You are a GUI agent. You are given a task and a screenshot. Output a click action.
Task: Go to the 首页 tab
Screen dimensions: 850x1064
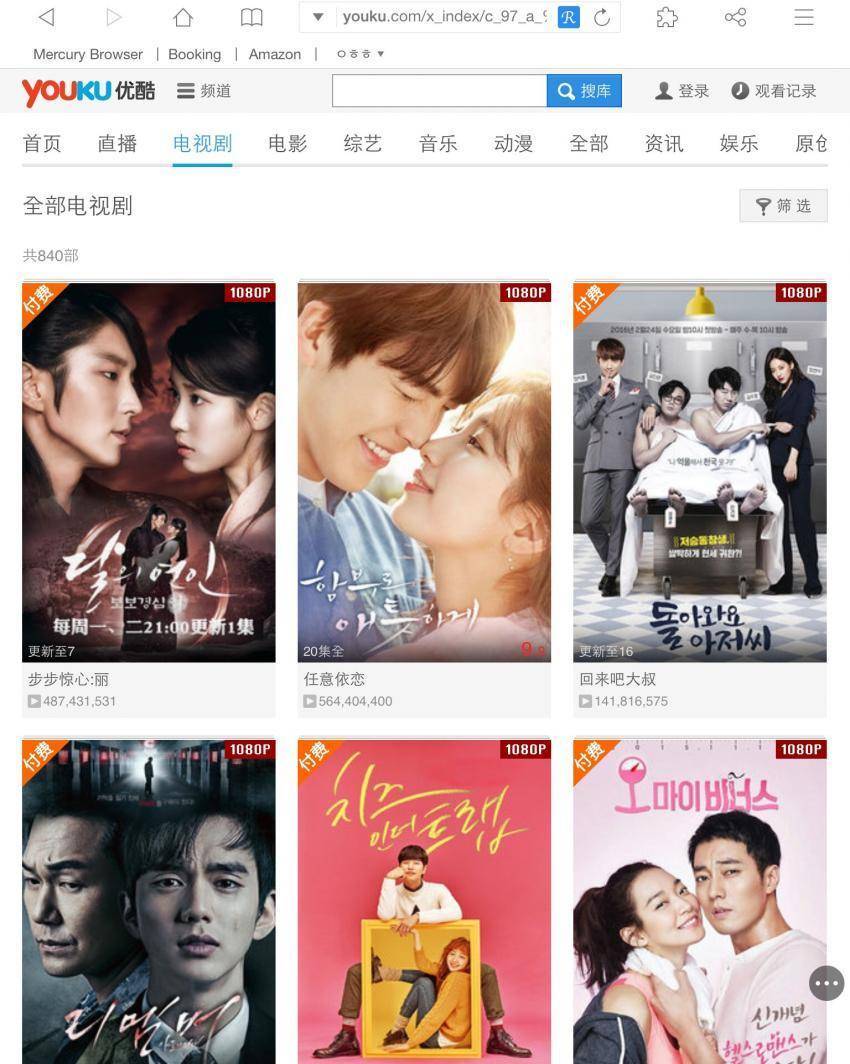[x=42, y=144]
